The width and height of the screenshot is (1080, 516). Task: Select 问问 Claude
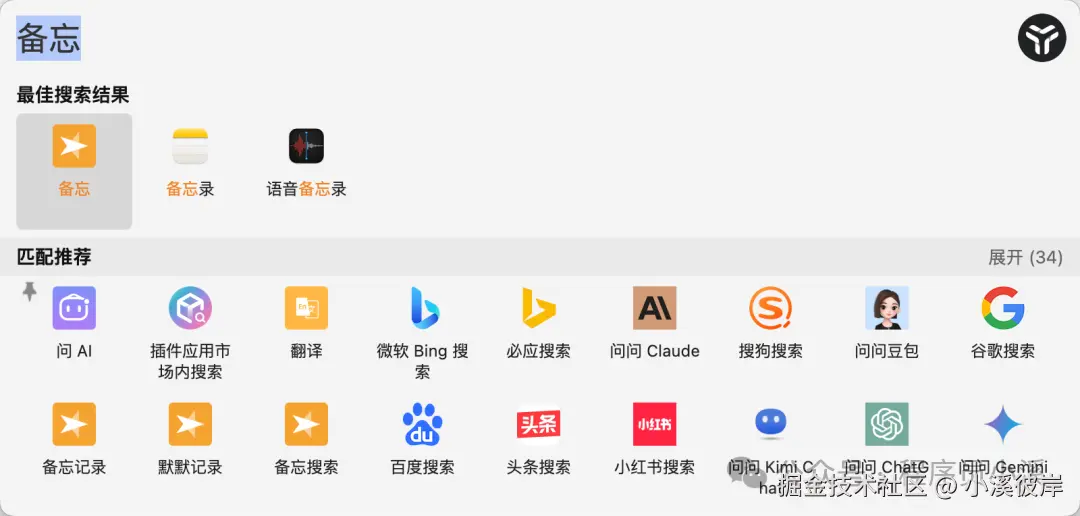pos(654,321)
